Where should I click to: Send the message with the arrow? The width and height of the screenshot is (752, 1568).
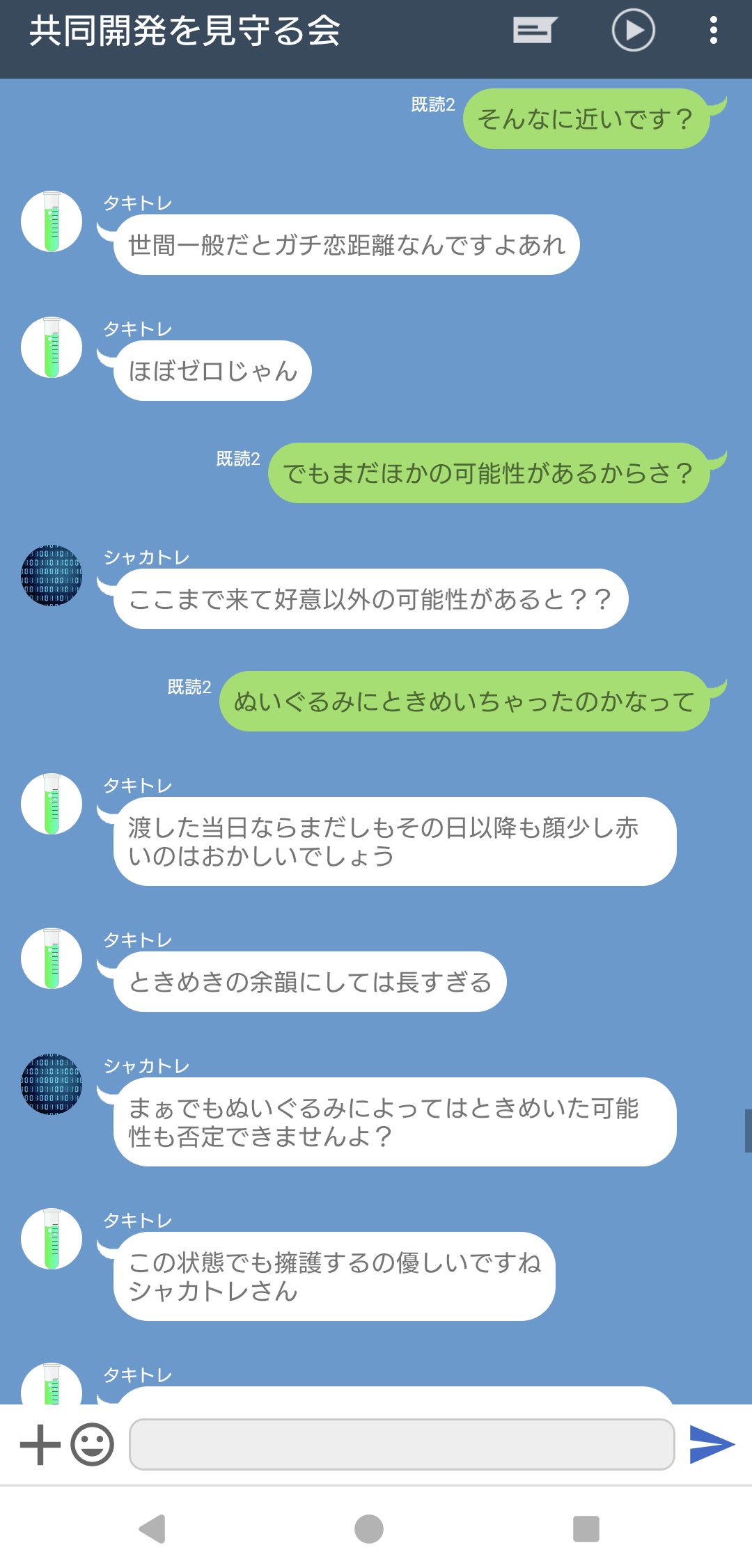[x=712, y=1445]
